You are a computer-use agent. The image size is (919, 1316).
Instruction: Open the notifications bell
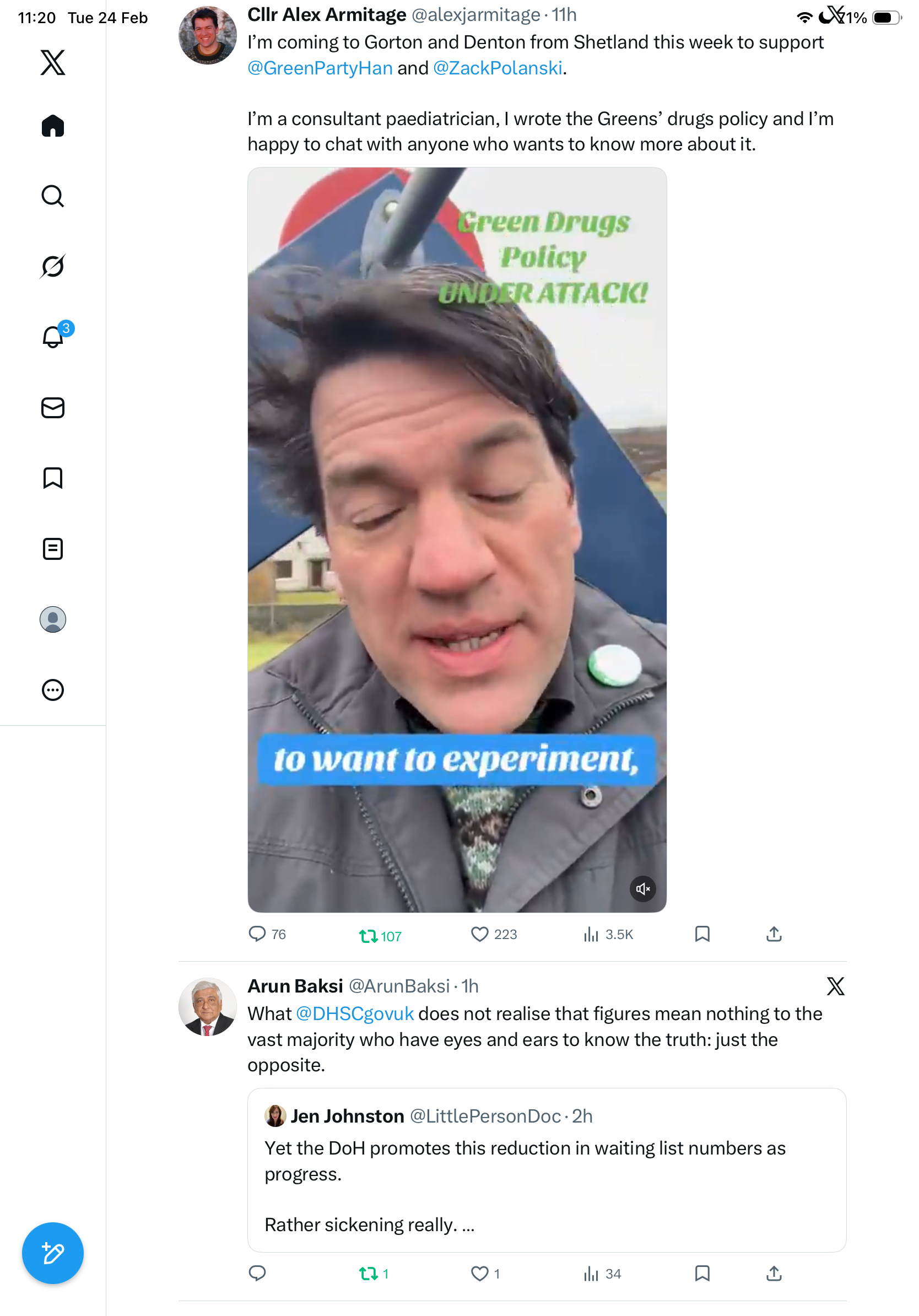[53, 337]
